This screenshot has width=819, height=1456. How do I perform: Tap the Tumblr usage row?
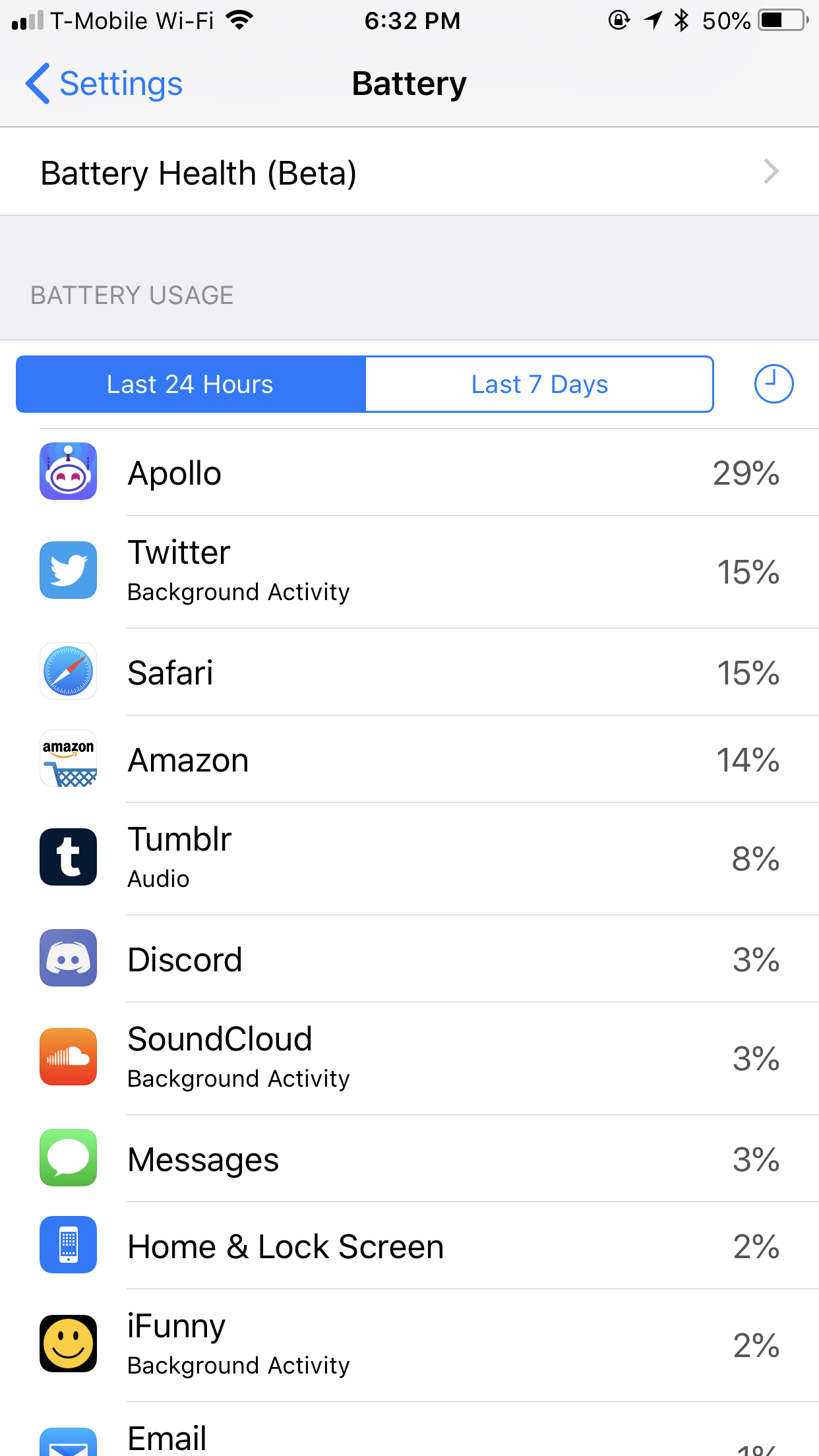tap(409, 858)
